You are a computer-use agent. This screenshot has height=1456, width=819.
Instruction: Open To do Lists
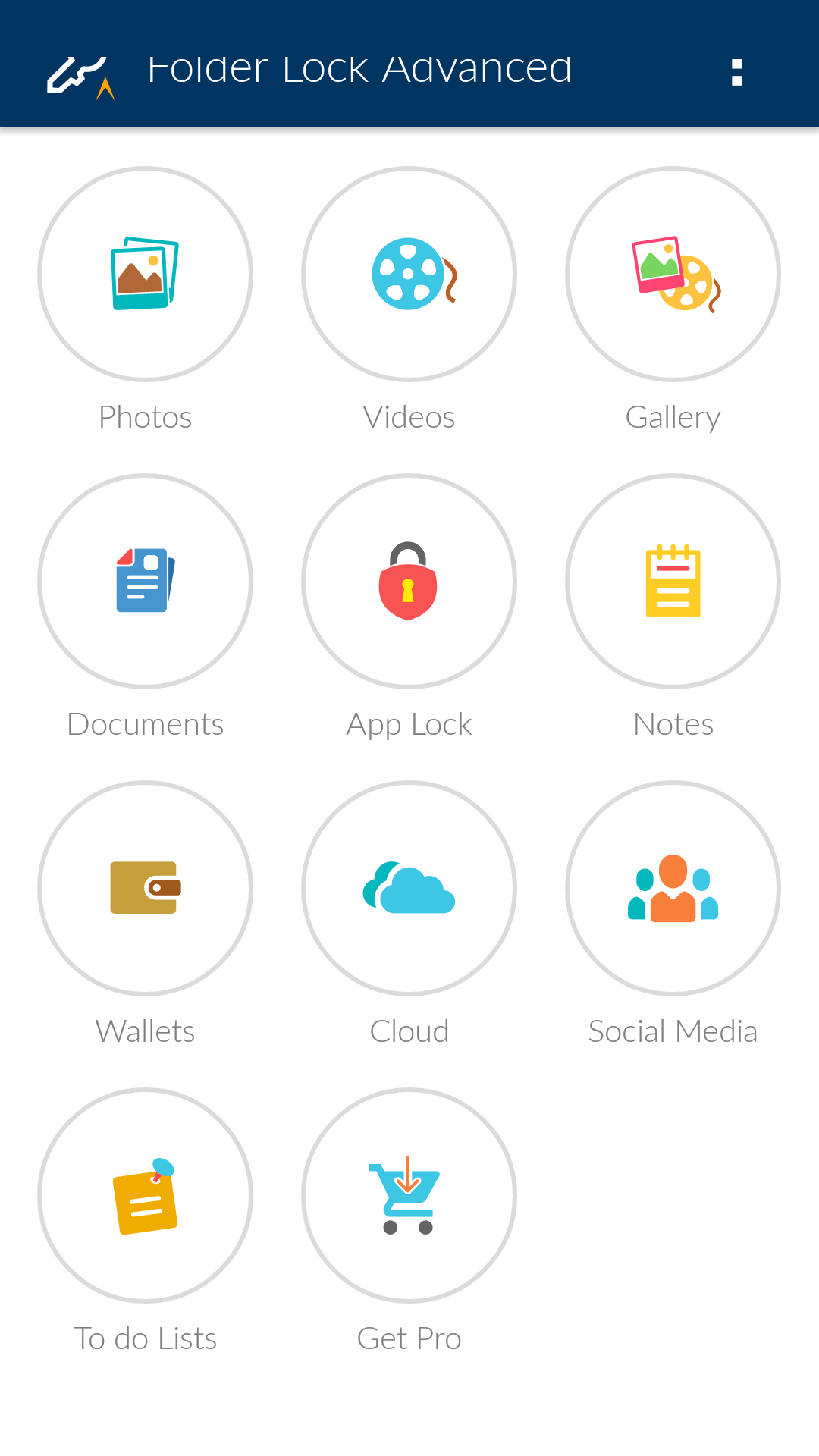coord(145,1195)
